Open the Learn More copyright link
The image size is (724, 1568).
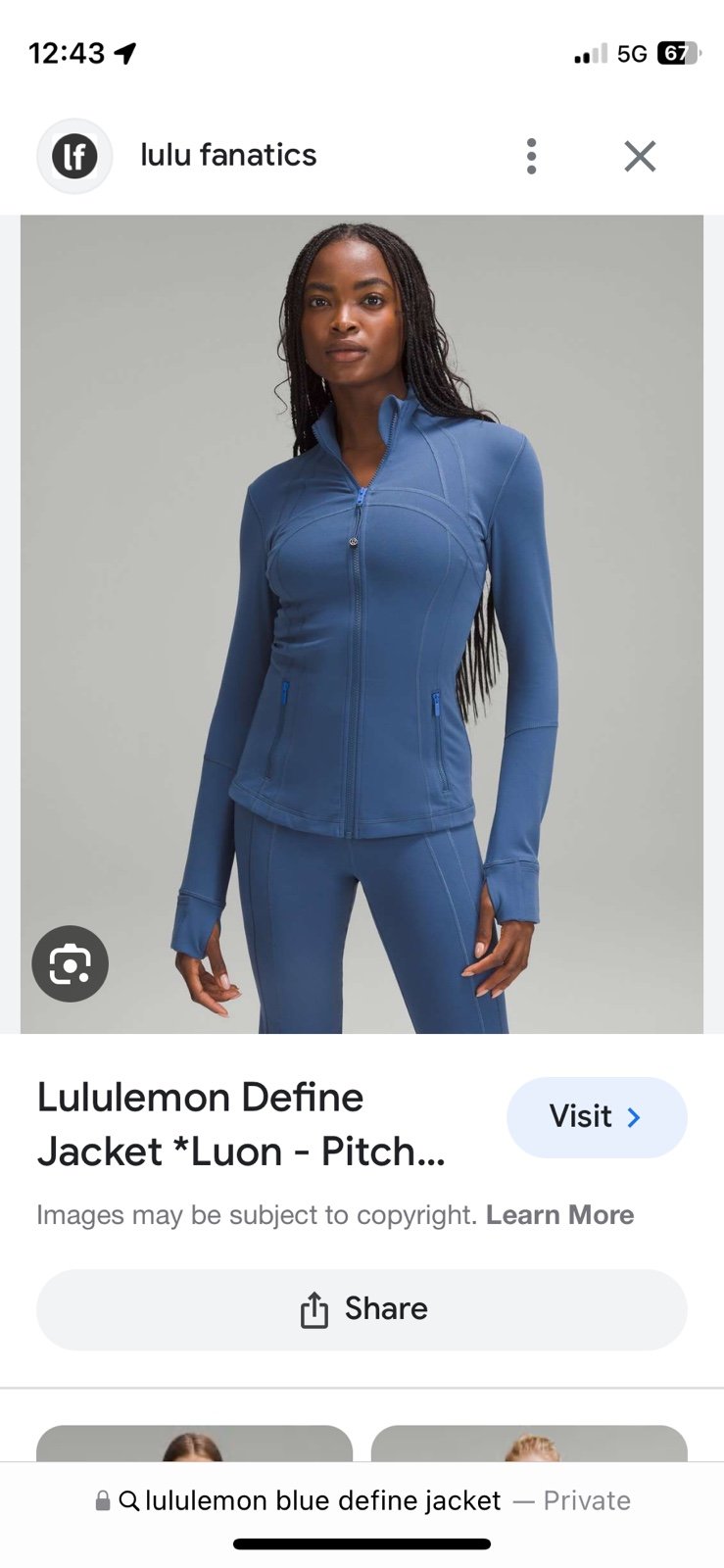click(559, 1215)
